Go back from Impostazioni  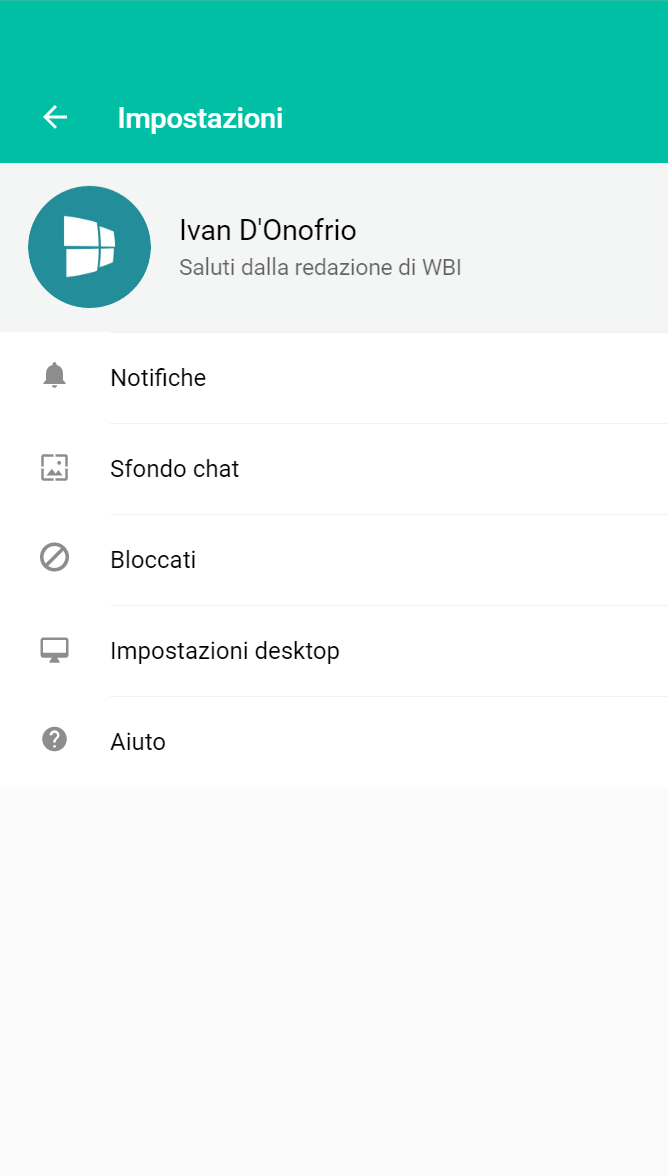click(x=55, y=118)
